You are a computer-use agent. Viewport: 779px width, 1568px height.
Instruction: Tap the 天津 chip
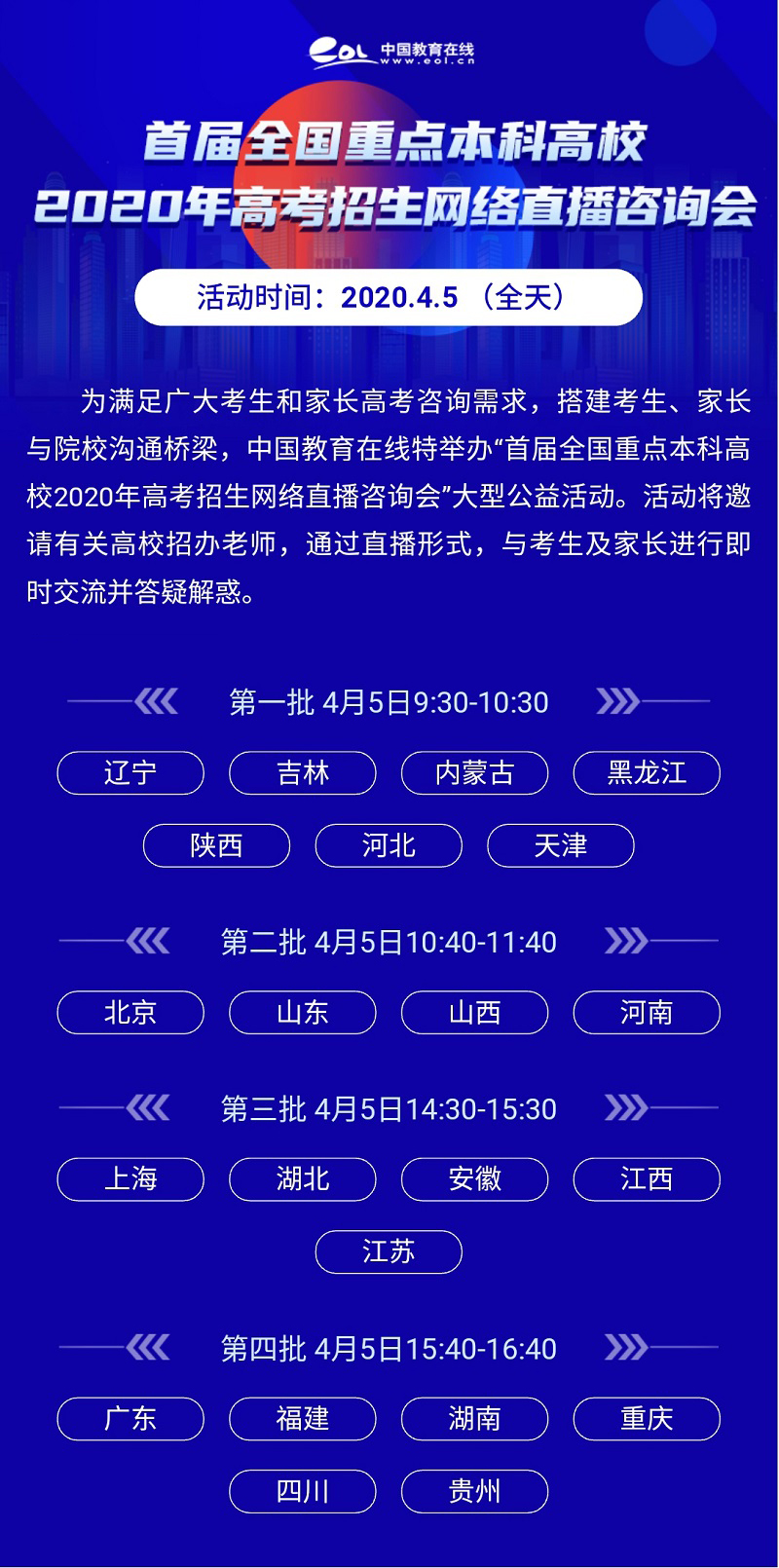[x=561, y=845]
